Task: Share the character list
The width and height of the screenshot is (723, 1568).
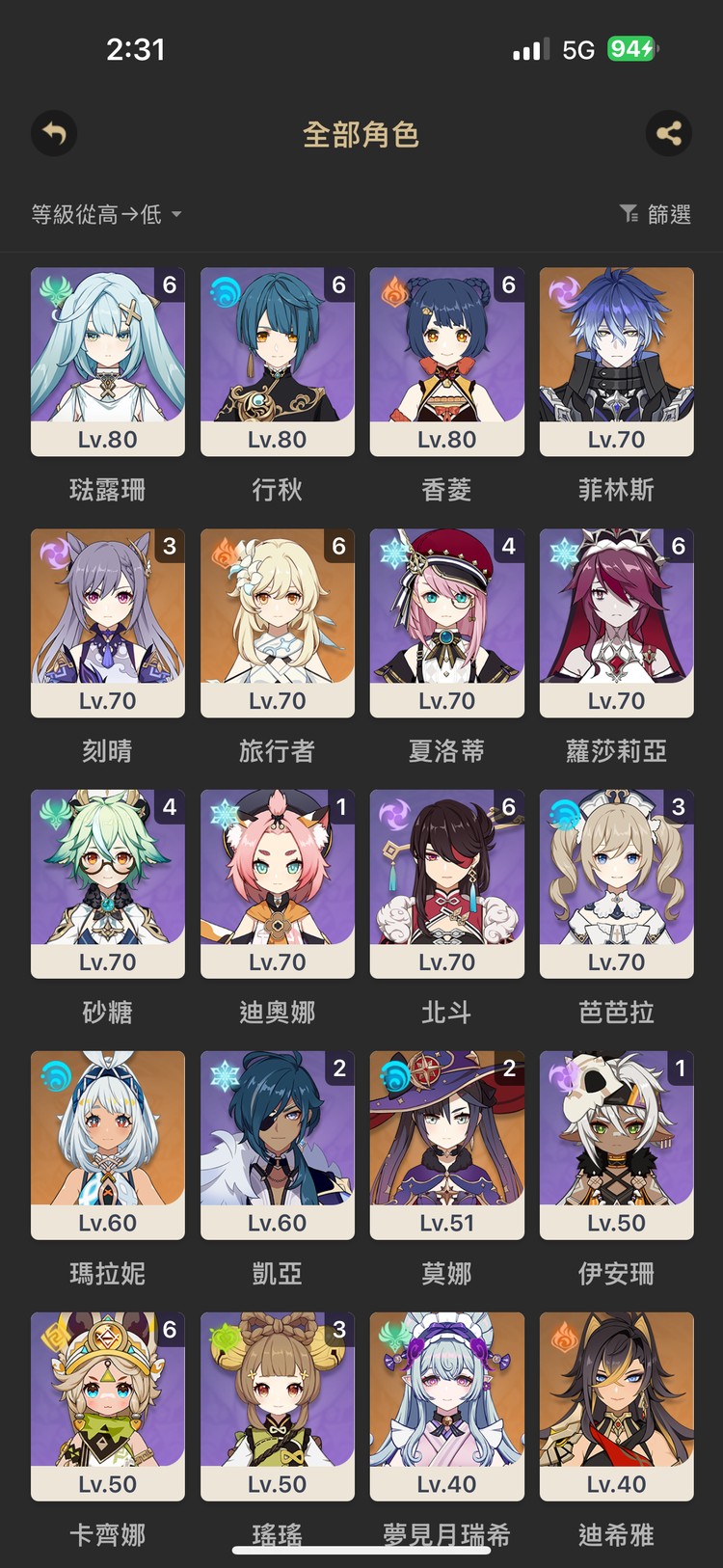Action: click(x=669, y=133)
